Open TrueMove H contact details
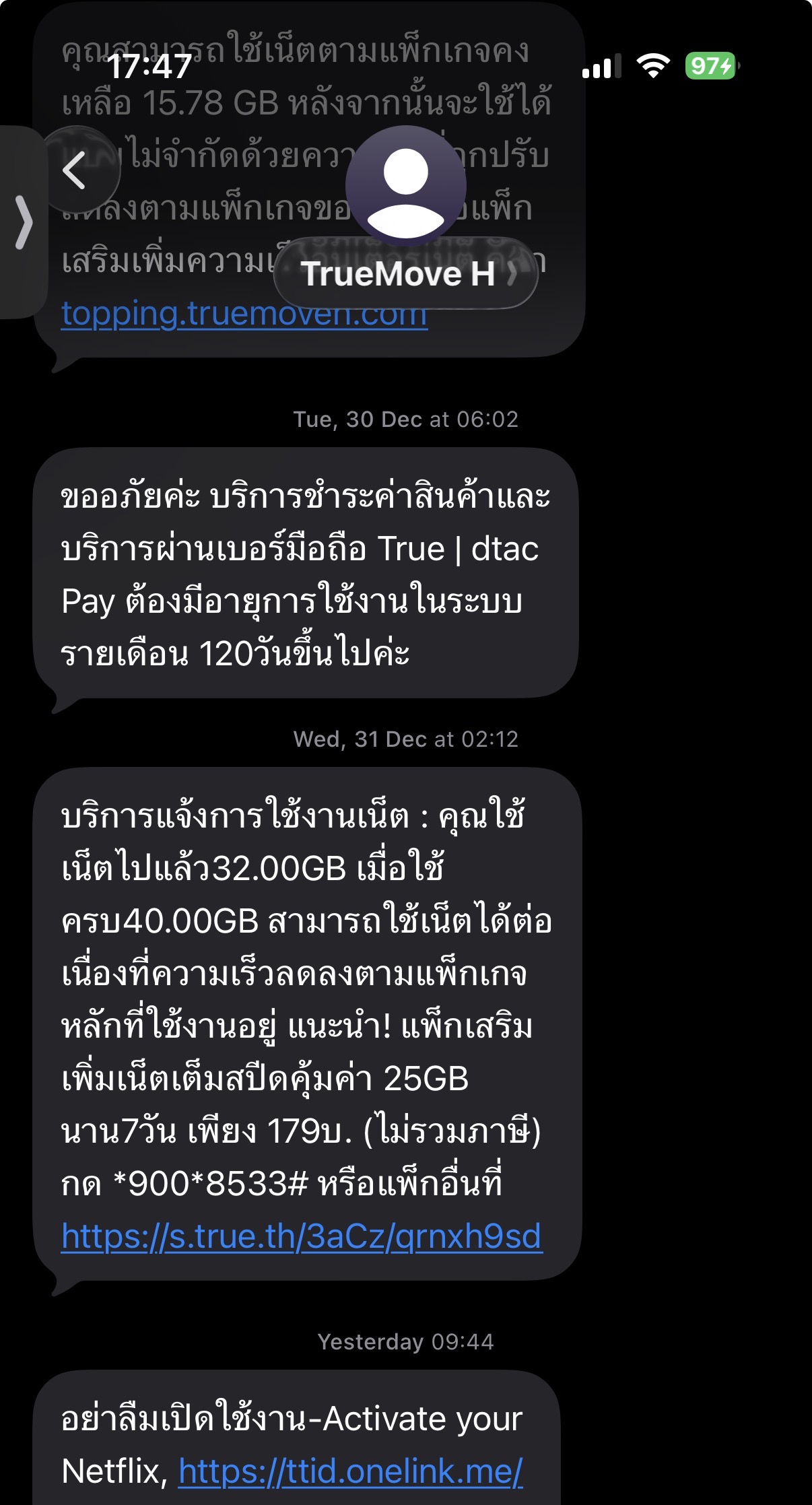Screen dimensions: 812x1505 pos(405,274)
